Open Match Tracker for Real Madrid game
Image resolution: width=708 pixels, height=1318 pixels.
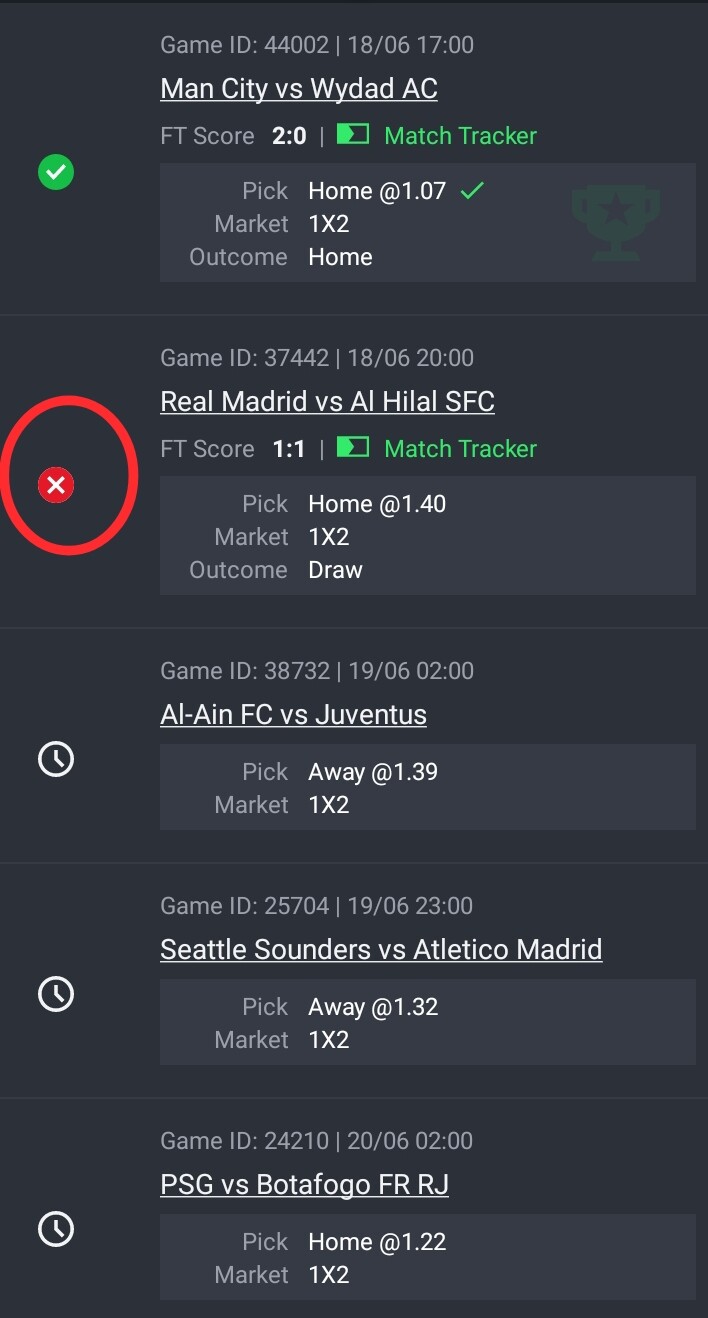pos(437,448)
